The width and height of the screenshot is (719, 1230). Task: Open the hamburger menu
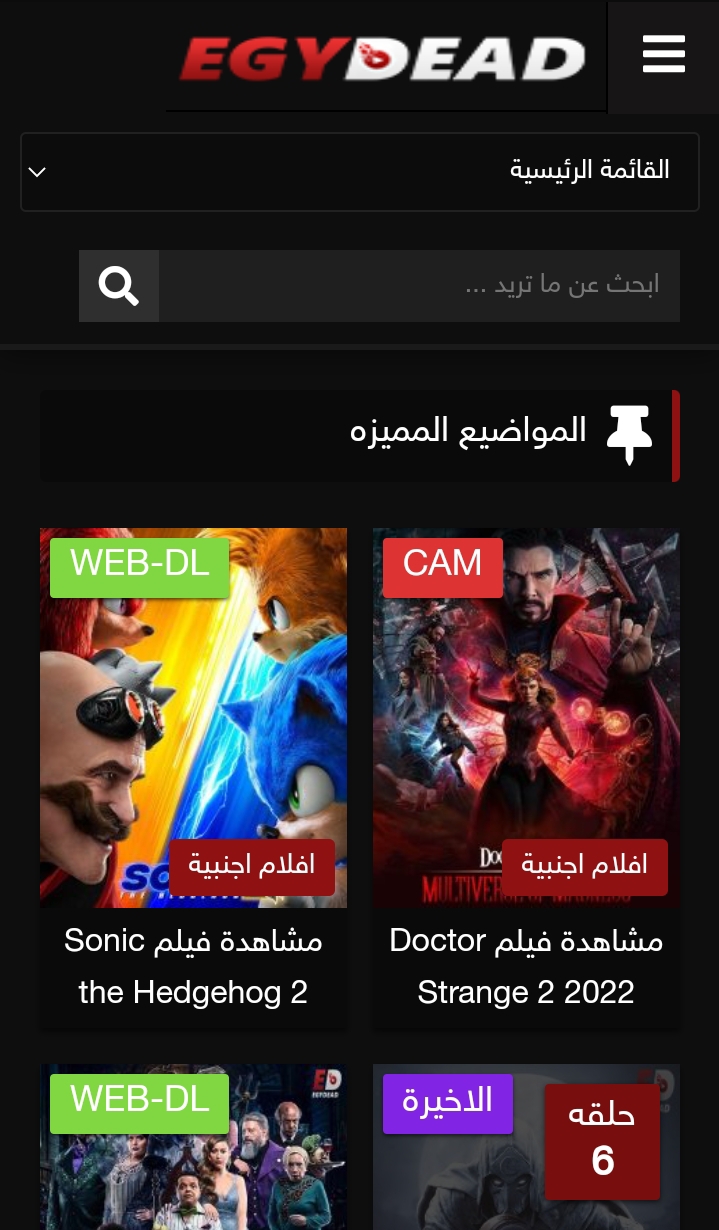[663, 54]
